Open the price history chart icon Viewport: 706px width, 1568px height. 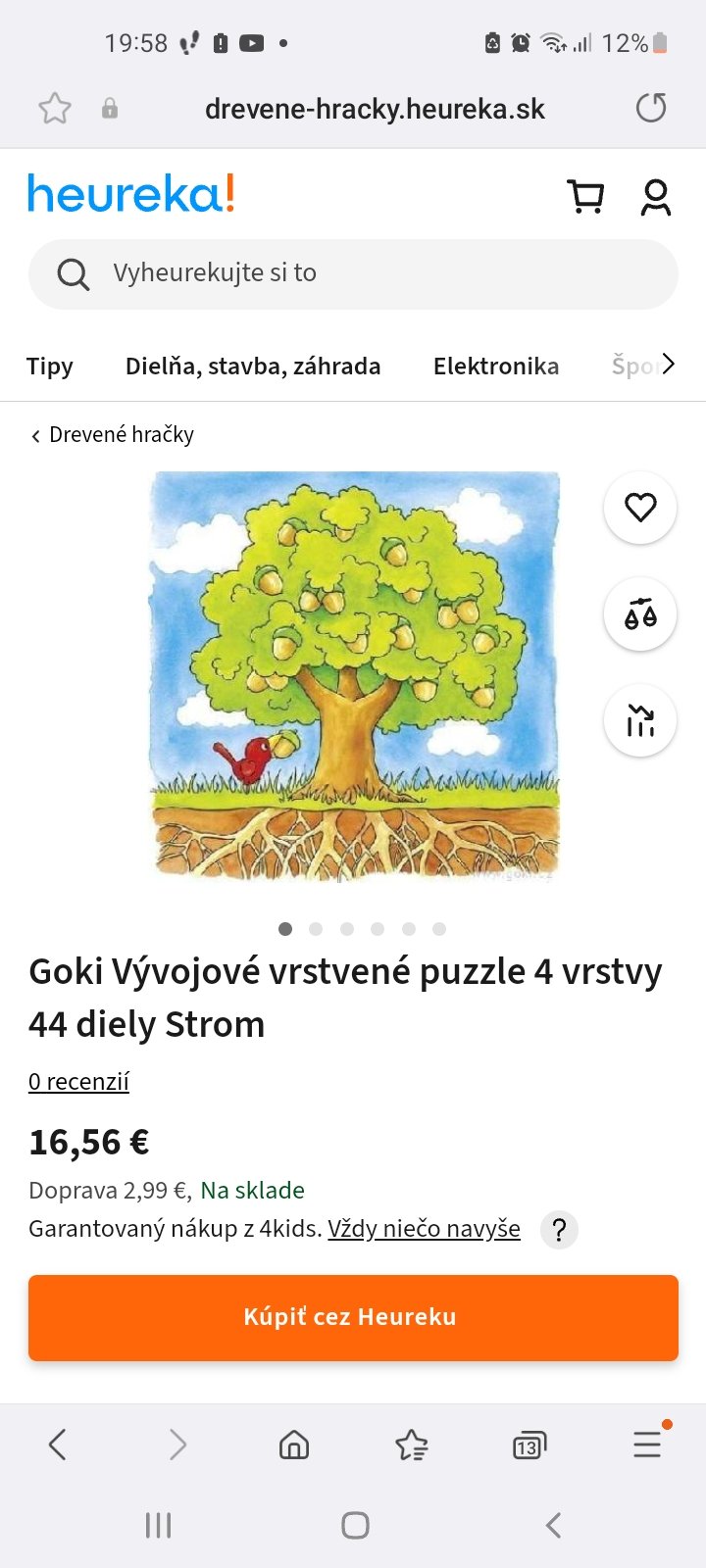[x=640, y=720]
